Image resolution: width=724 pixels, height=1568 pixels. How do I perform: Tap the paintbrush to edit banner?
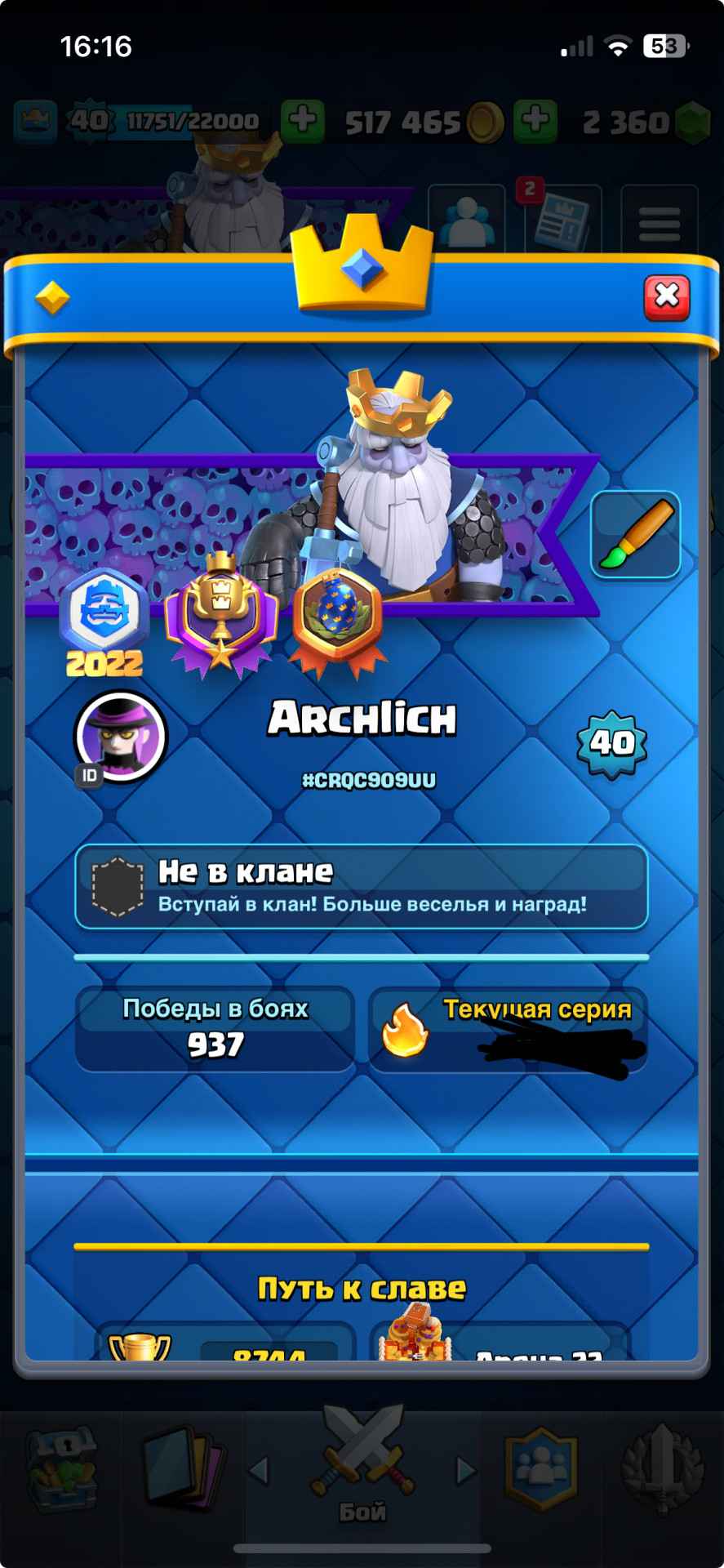(x=635, y=535)
